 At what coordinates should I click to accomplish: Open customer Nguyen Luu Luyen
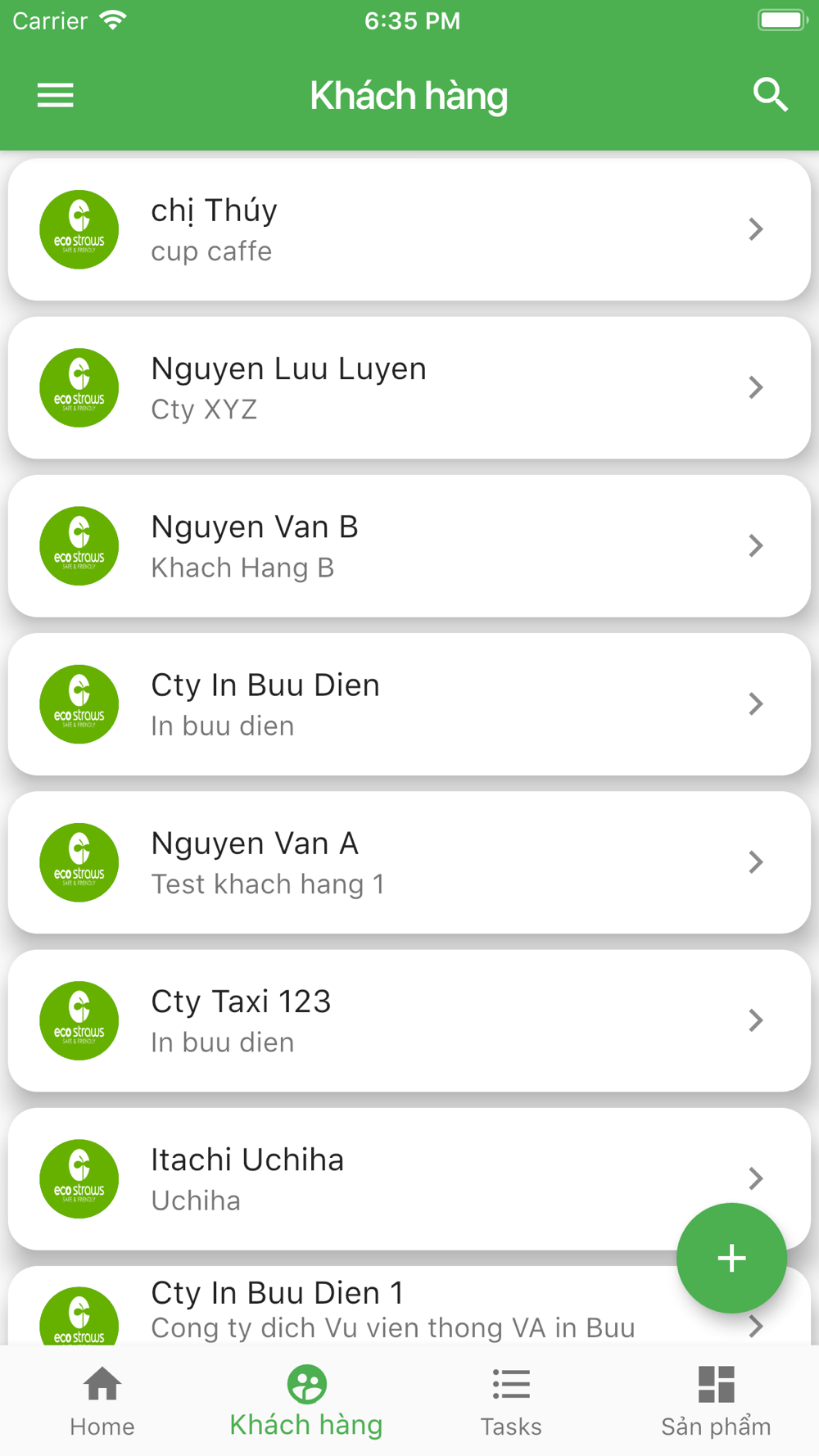[x=409, y=387]
